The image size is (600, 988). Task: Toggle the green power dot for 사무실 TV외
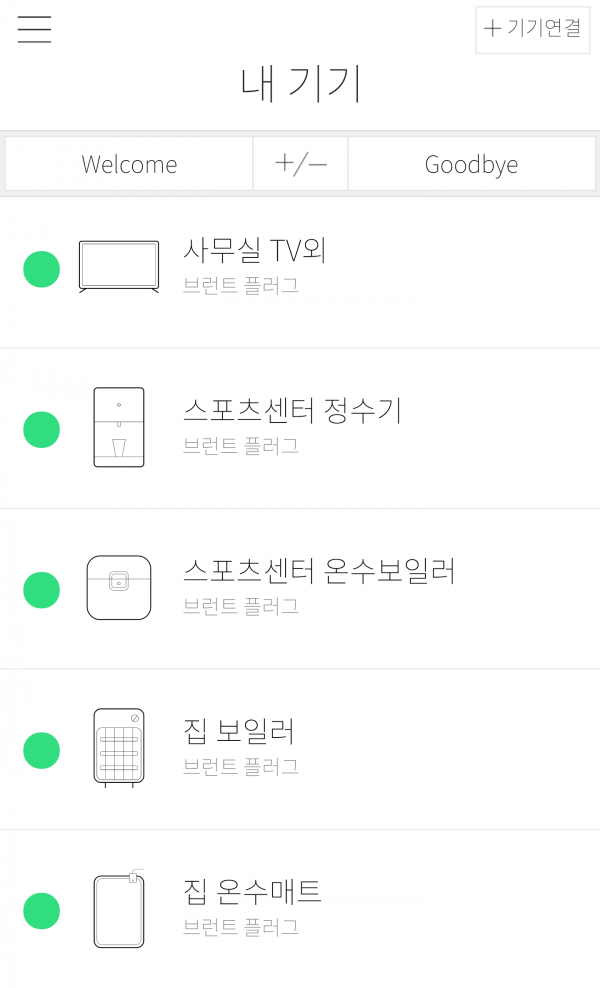pyautogui.click(x=42, y=269)
